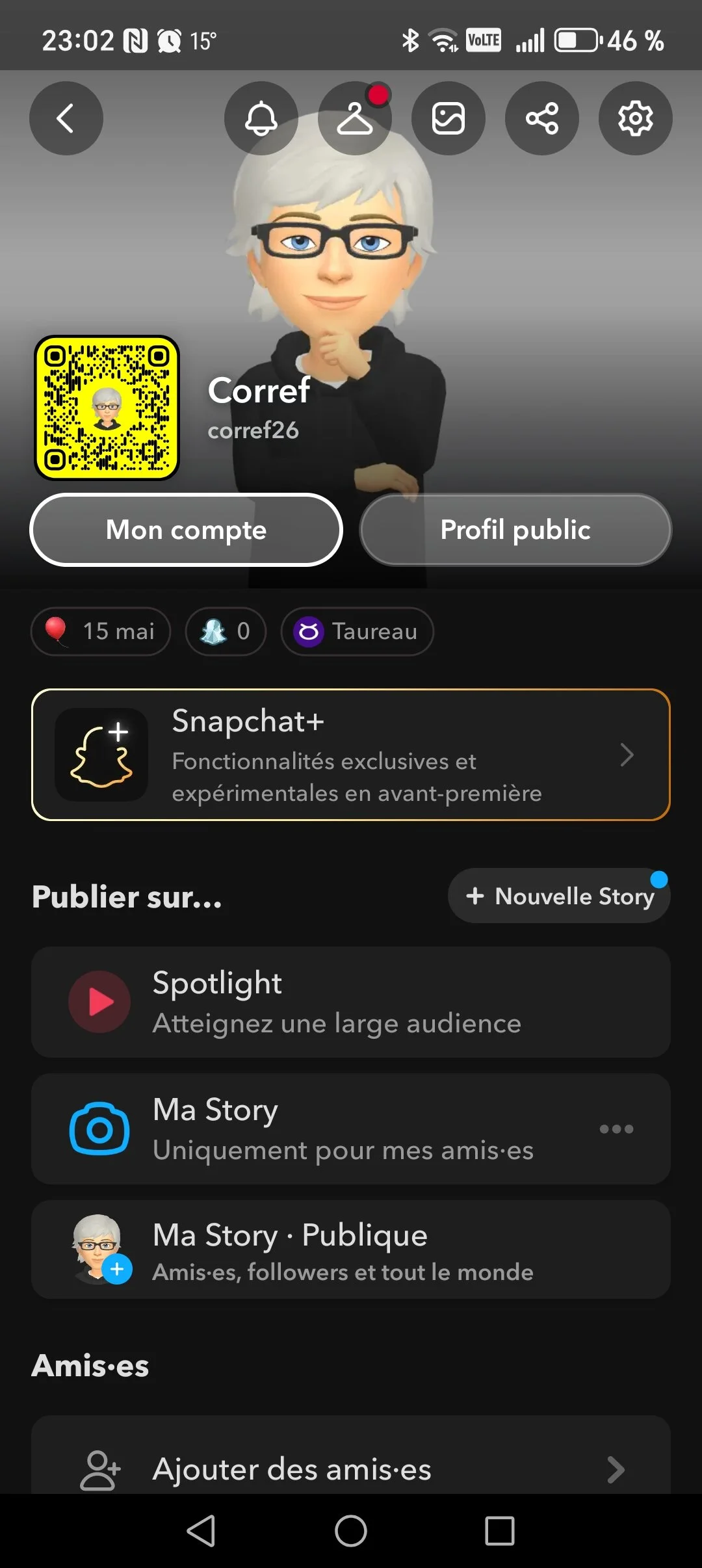Image resolution: width=702 pixels, height=1568 pixels.
Task: Open the yellow Snapcode
Action: coord(107,408)
